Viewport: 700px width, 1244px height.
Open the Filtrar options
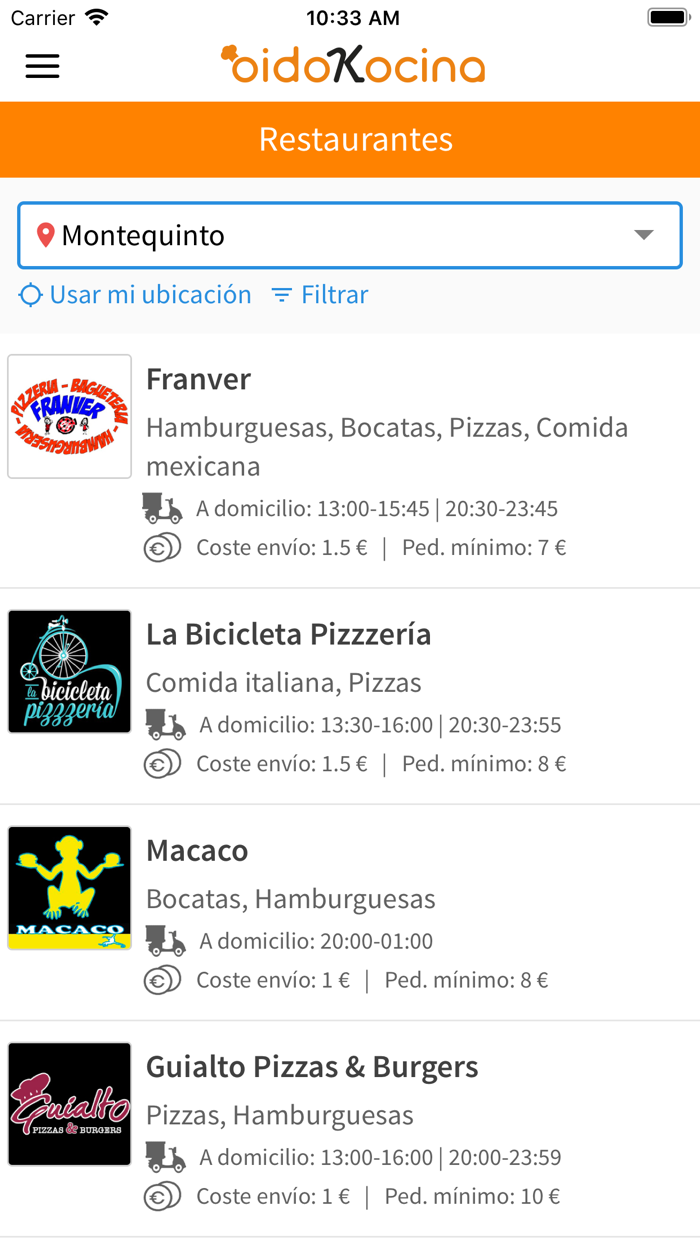click(320, 295)
